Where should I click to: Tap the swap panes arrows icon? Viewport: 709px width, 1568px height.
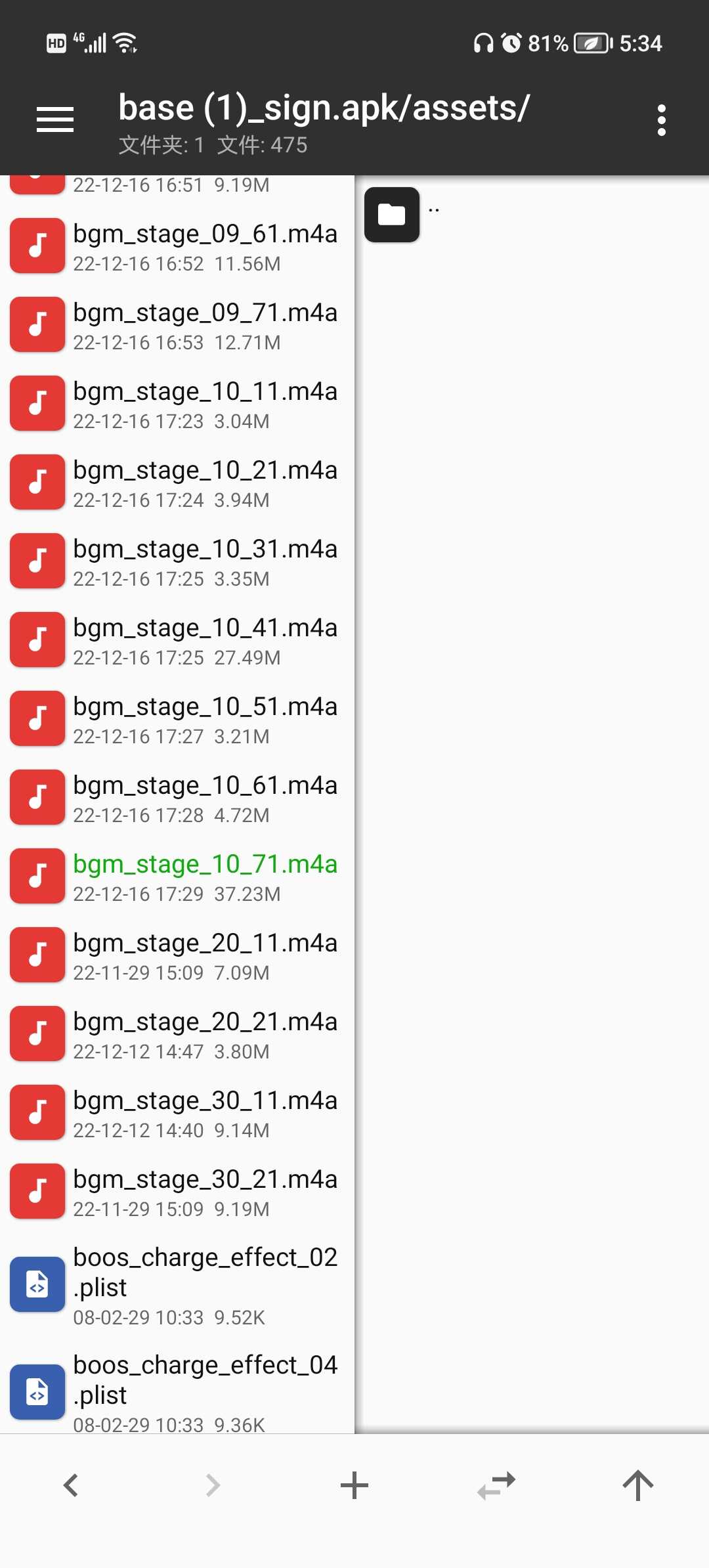point(496,1485)
